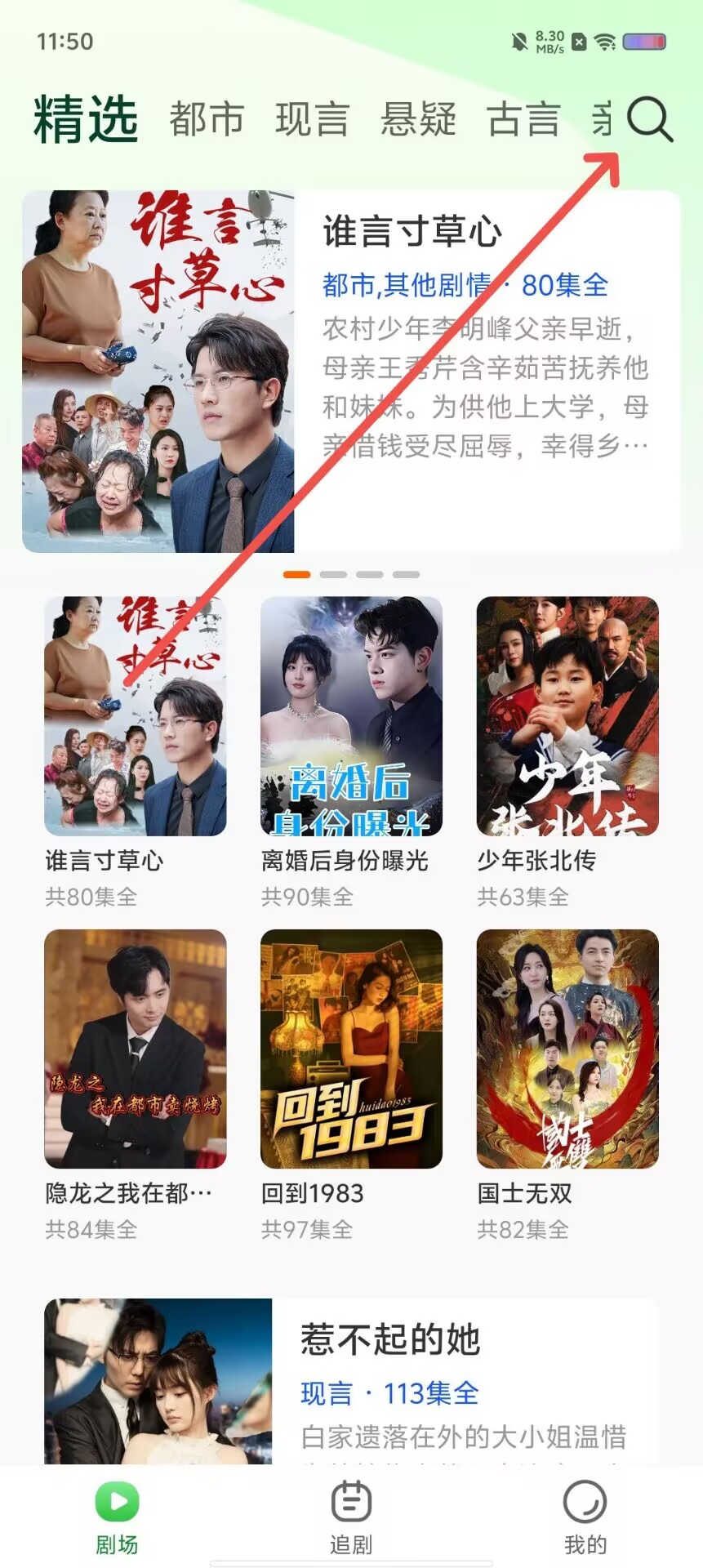
Task: Open the featured 谁言寸草心 banner card
Action: tap(351, 372)
